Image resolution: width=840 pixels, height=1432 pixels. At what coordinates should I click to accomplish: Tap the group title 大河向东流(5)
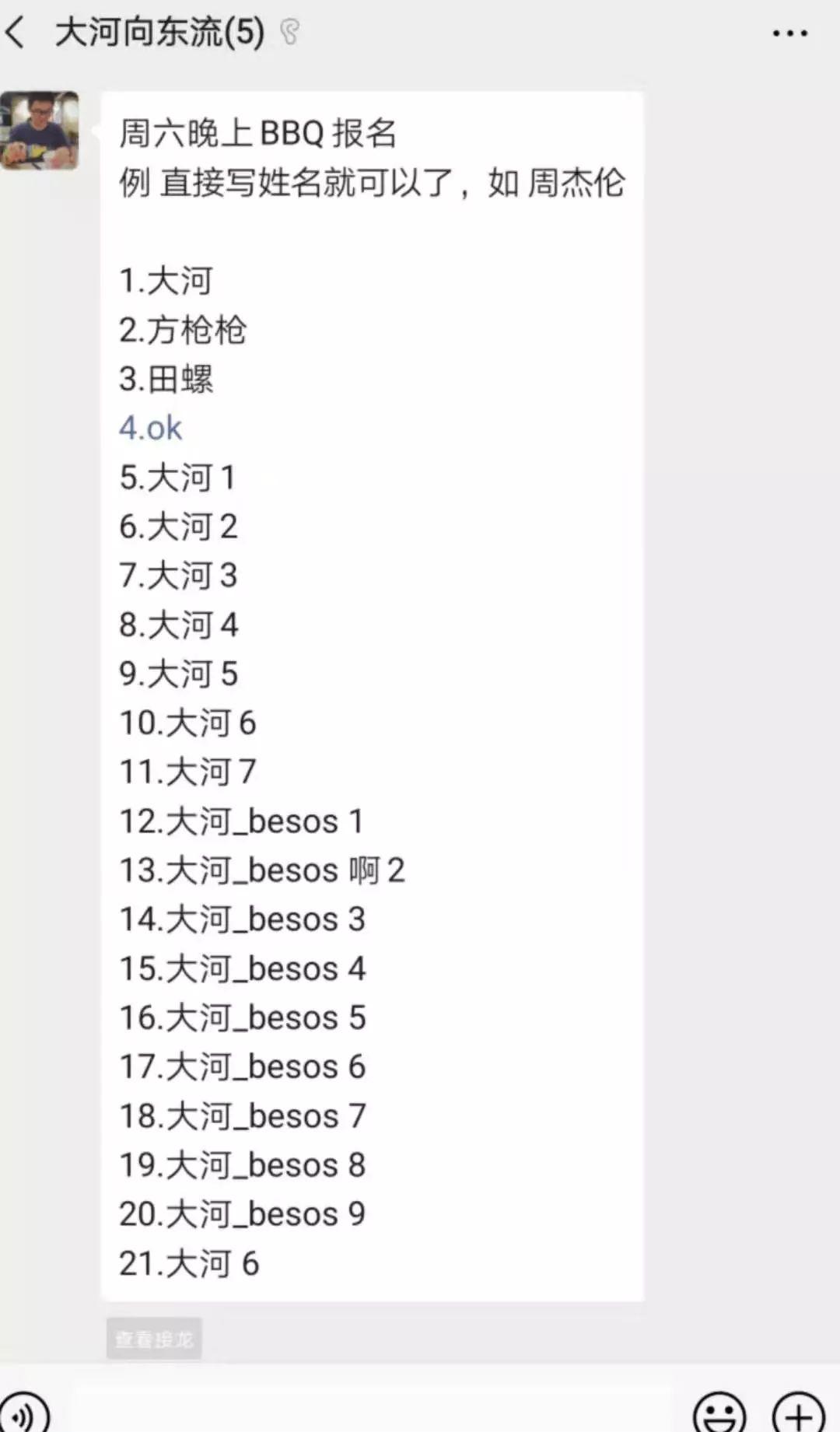coord(159,31)
